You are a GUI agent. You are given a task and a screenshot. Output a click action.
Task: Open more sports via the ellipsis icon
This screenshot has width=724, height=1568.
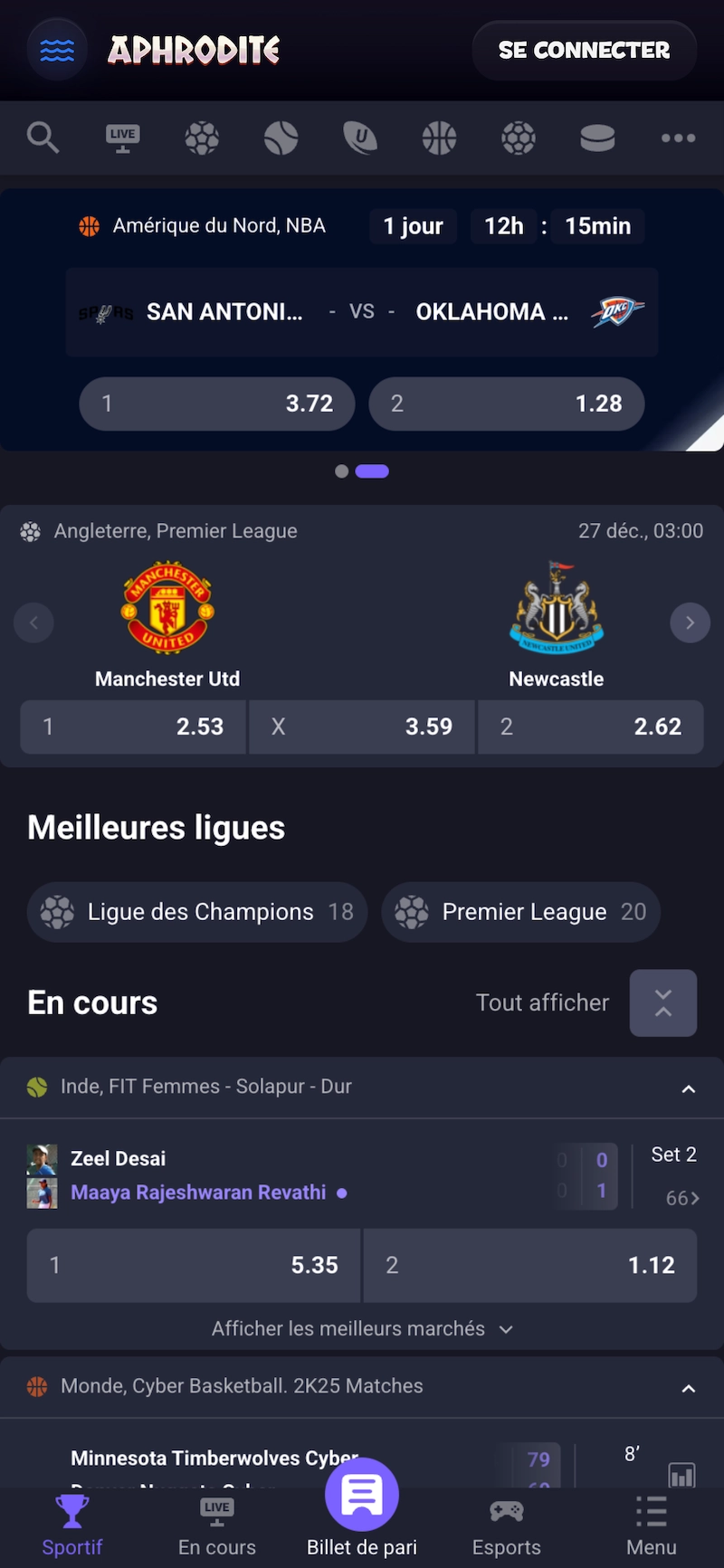pos(677,138)
